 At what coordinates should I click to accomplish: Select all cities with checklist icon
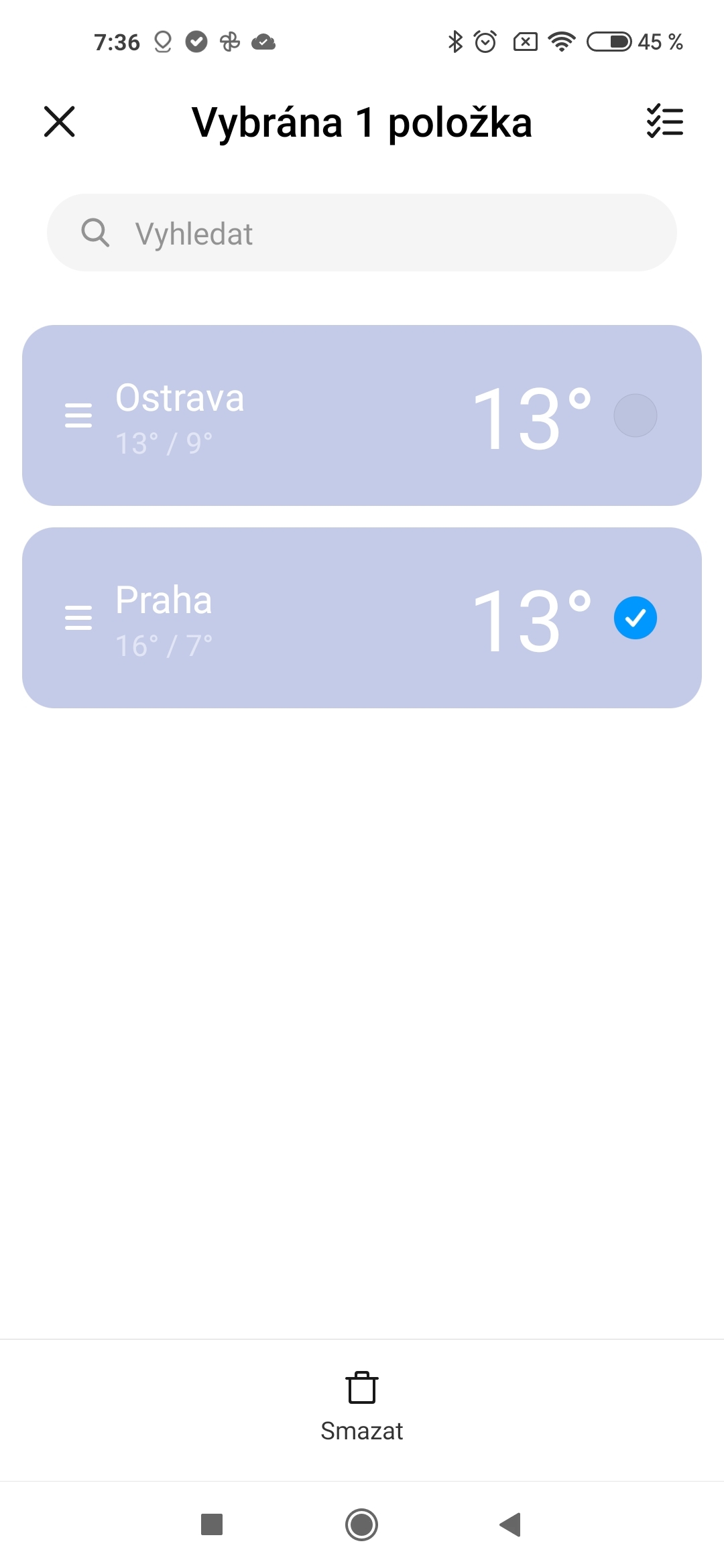(664, 122)
